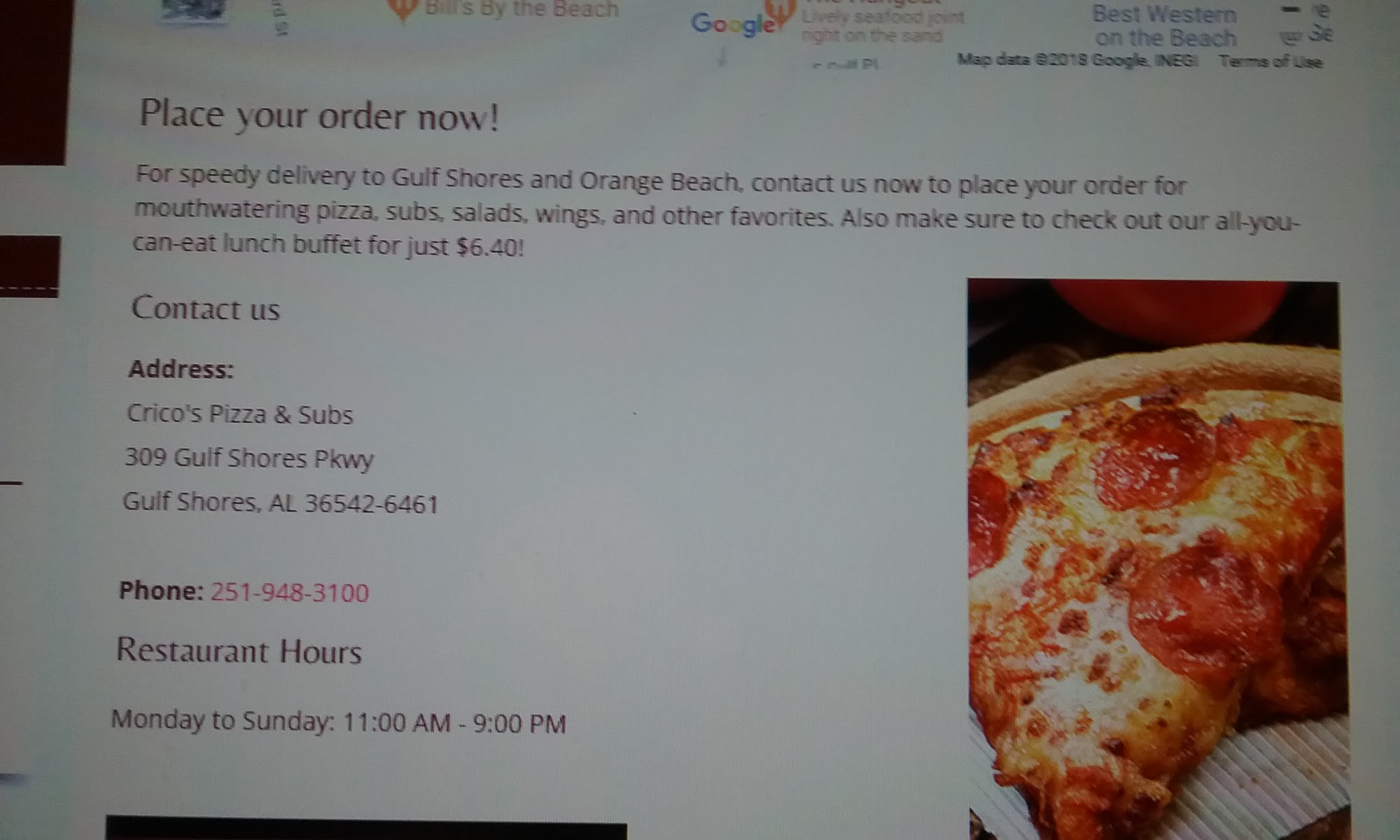The height and width of the screenshot is (840, 1400).
Task: Select Bill's By the Beach map marker
Action: pos(402,10)
